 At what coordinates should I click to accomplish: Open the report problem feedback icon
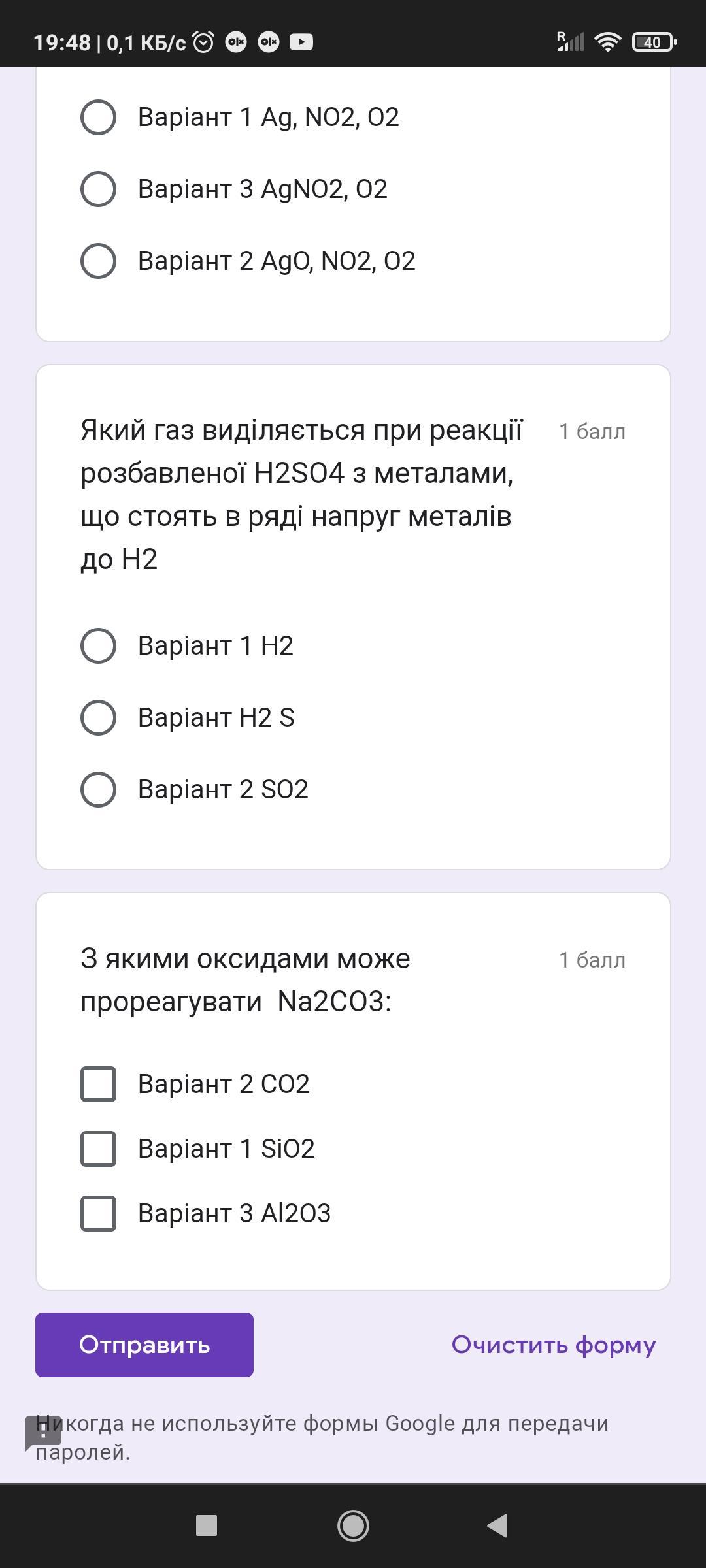point(42,1433)
